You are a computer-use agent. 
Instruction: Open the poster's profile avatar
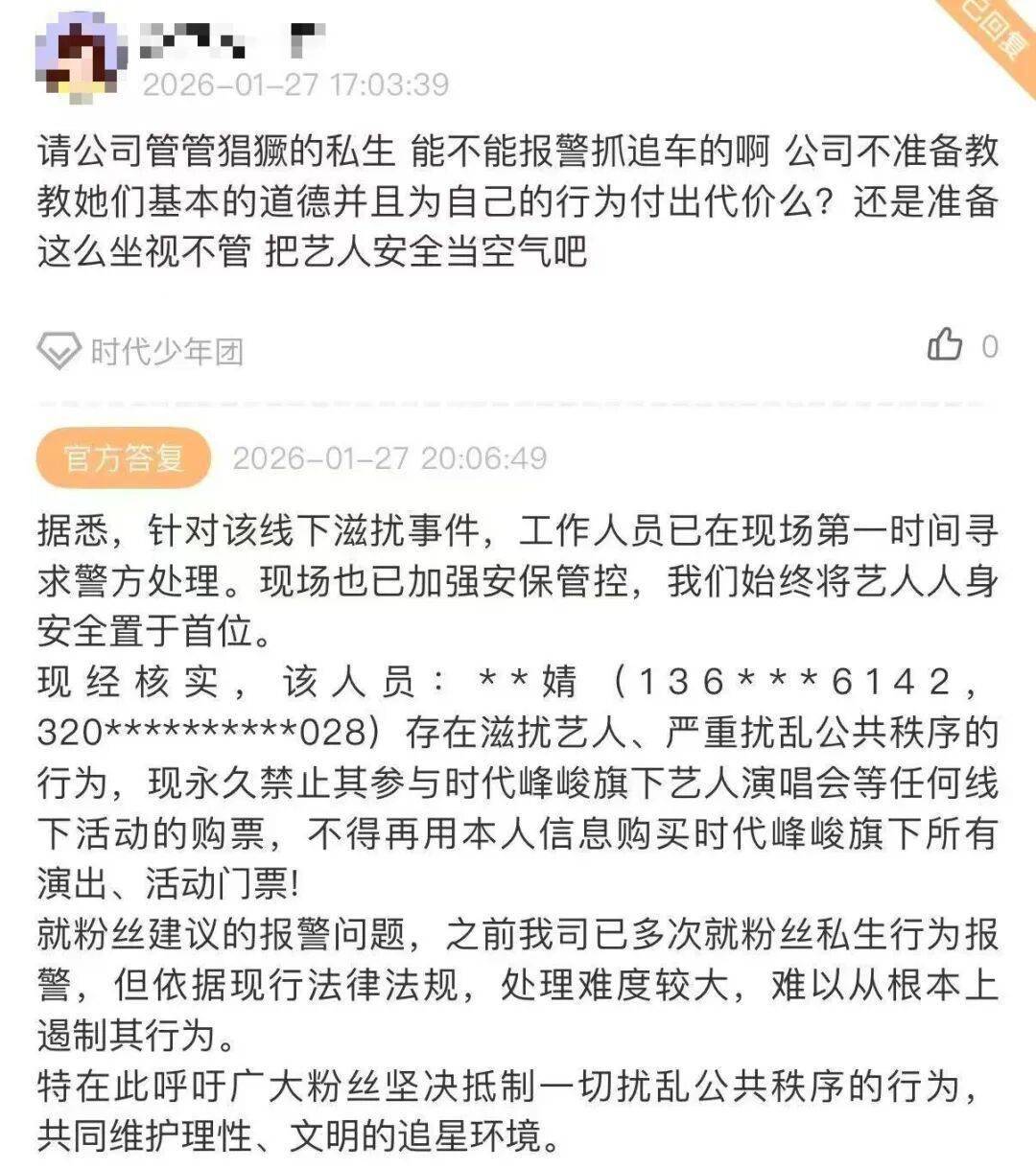click(x=80, y=57)
